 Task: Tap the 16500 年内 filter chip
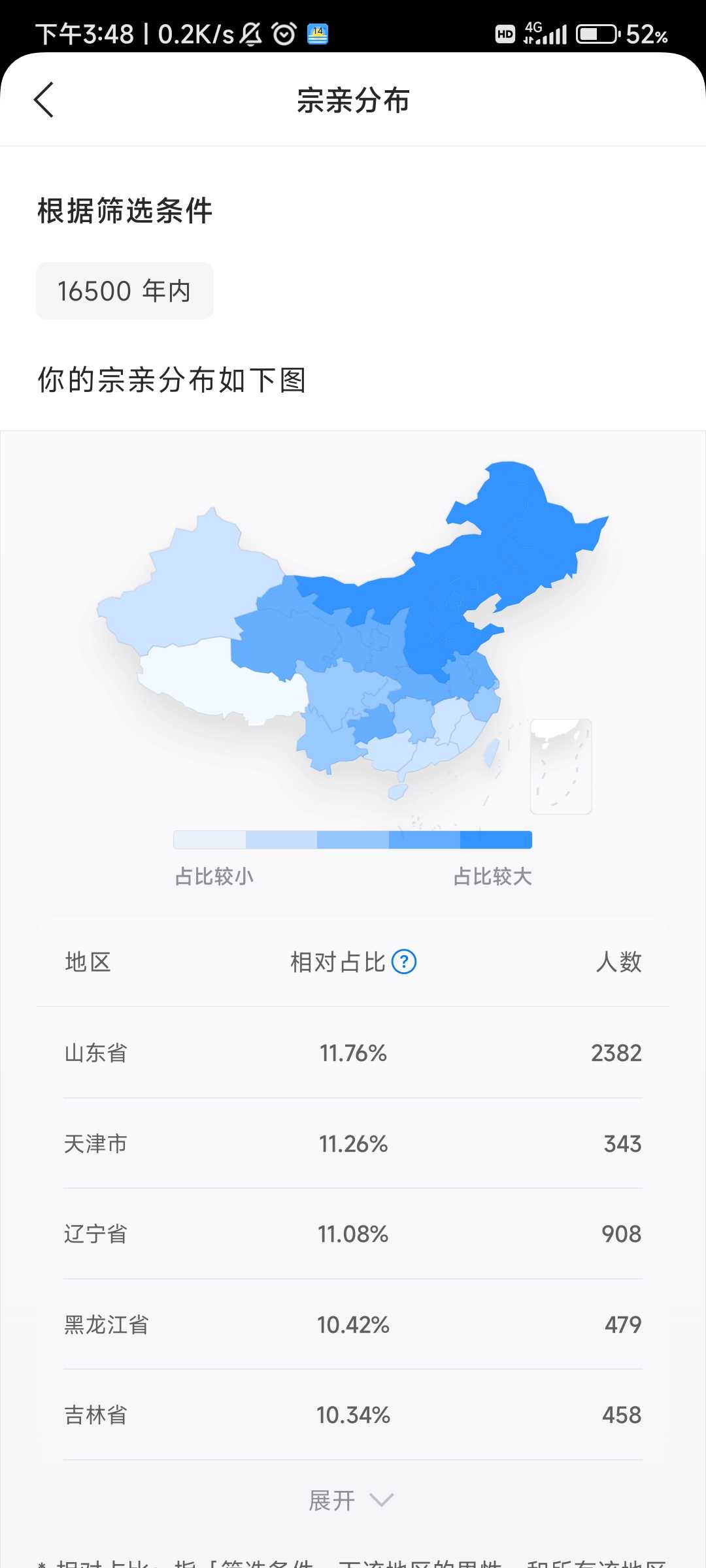[124, 291]
